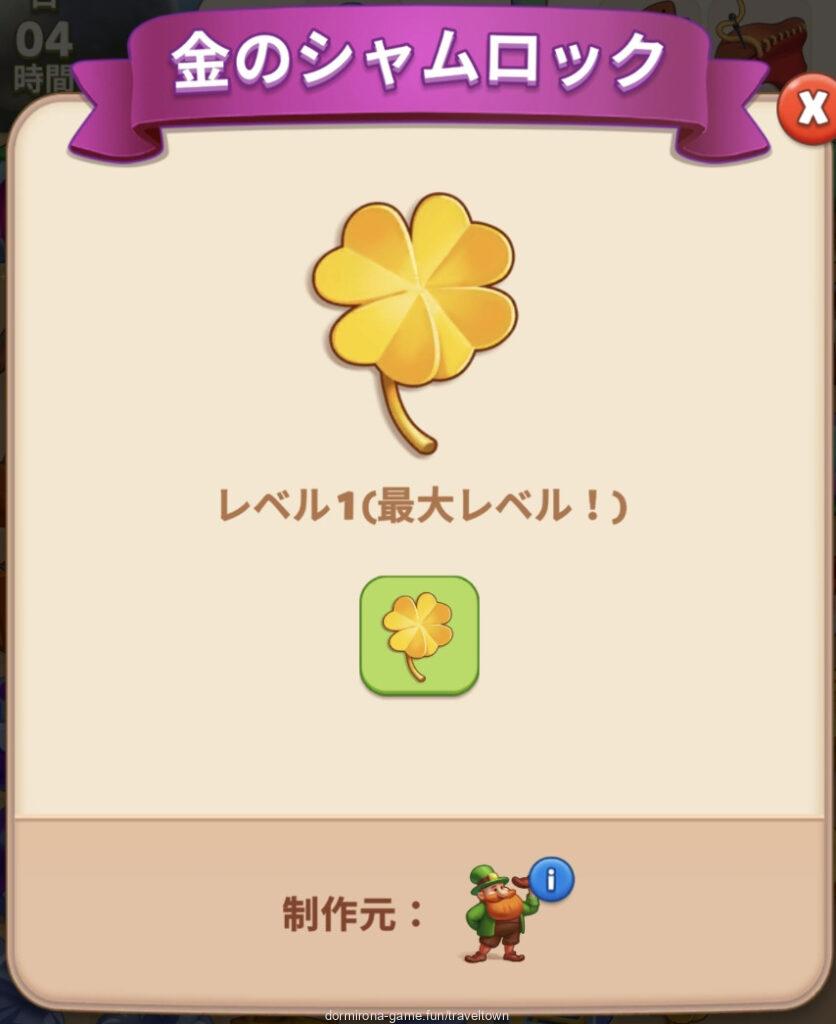Select the golden shamrock level 1 tile

[x=419, y=636]
